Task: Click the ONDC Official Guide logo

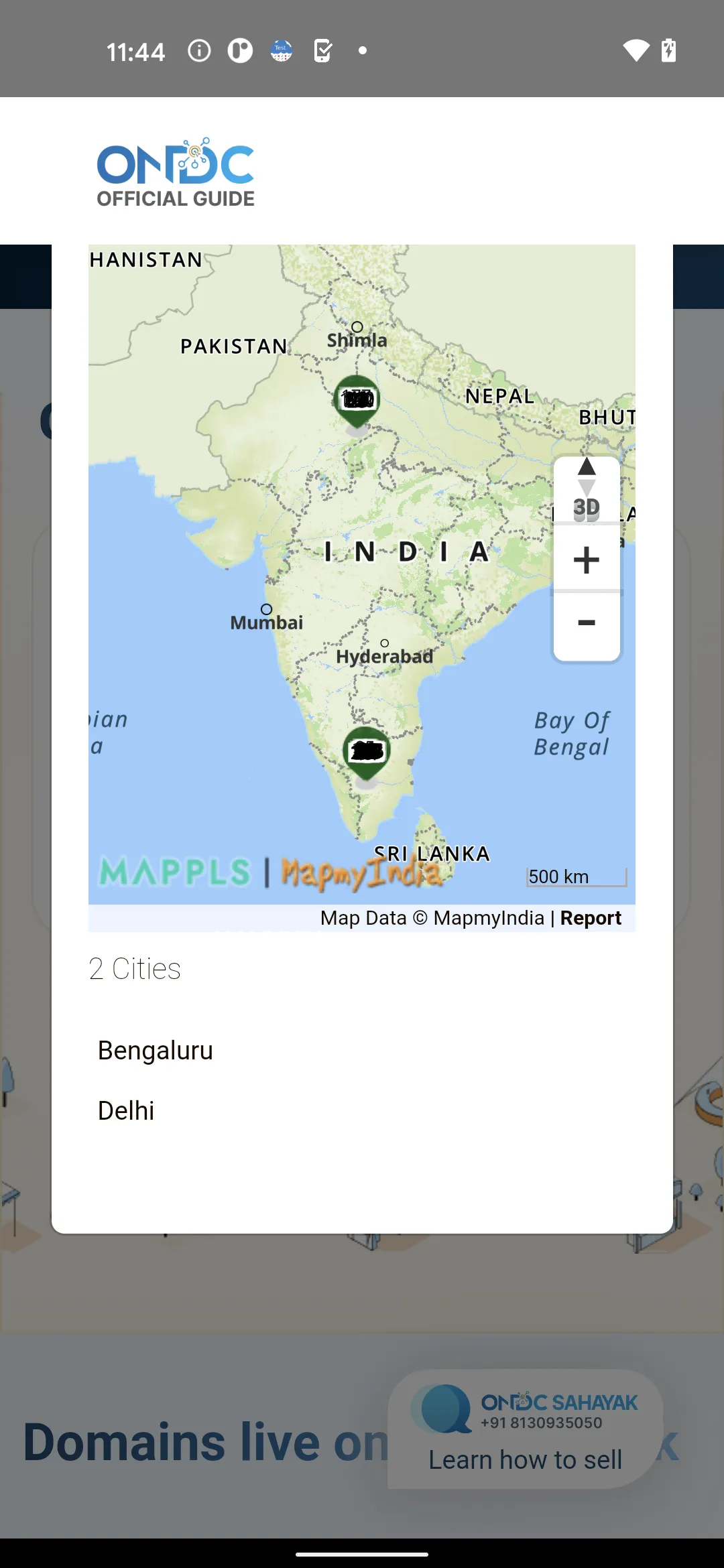Action: pos(176,171)
